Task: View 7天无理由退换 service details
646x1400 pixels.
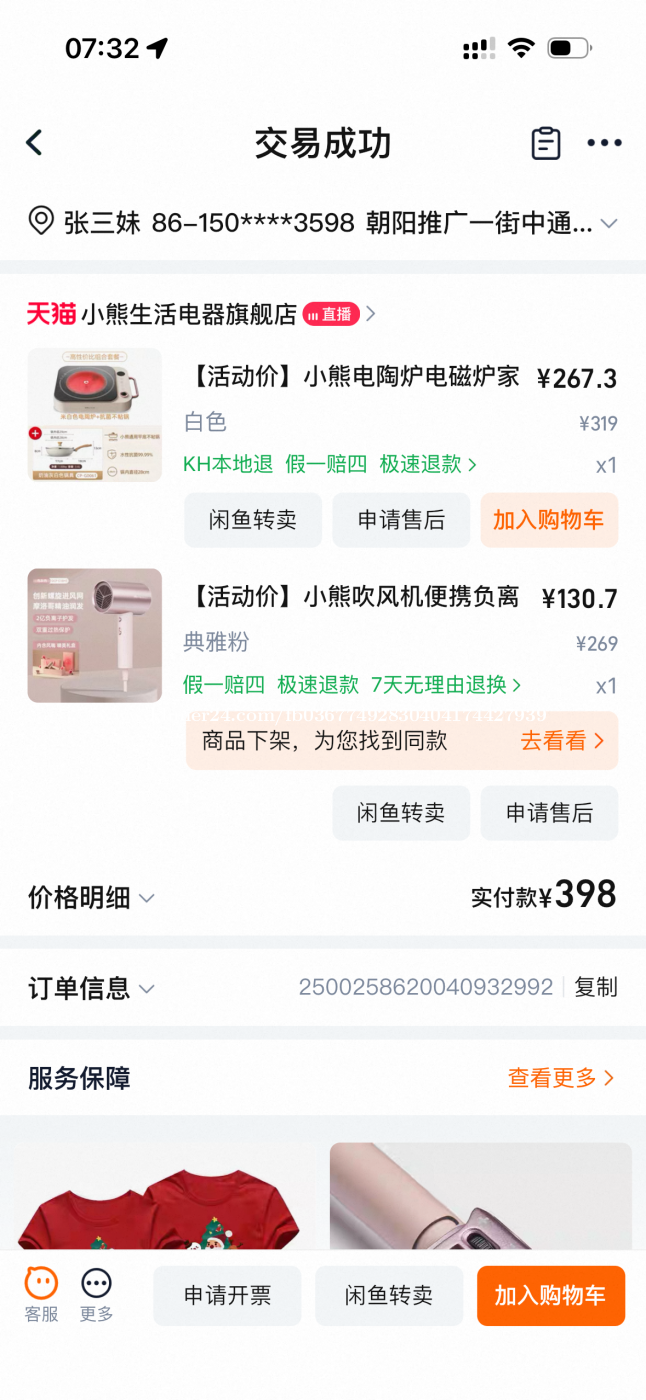Action: [446, 685]
